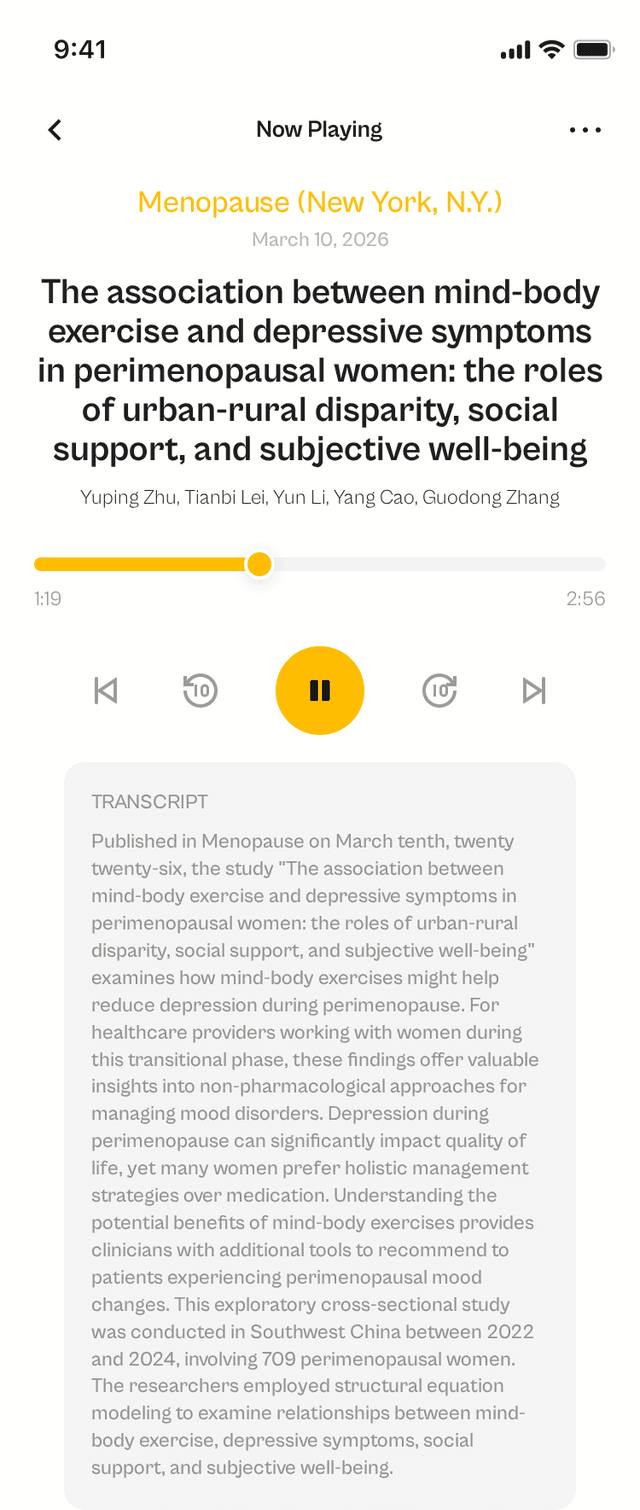Skip forward 10 seconds
Screen dimensions: 640x1510
(x=440, y=690)
